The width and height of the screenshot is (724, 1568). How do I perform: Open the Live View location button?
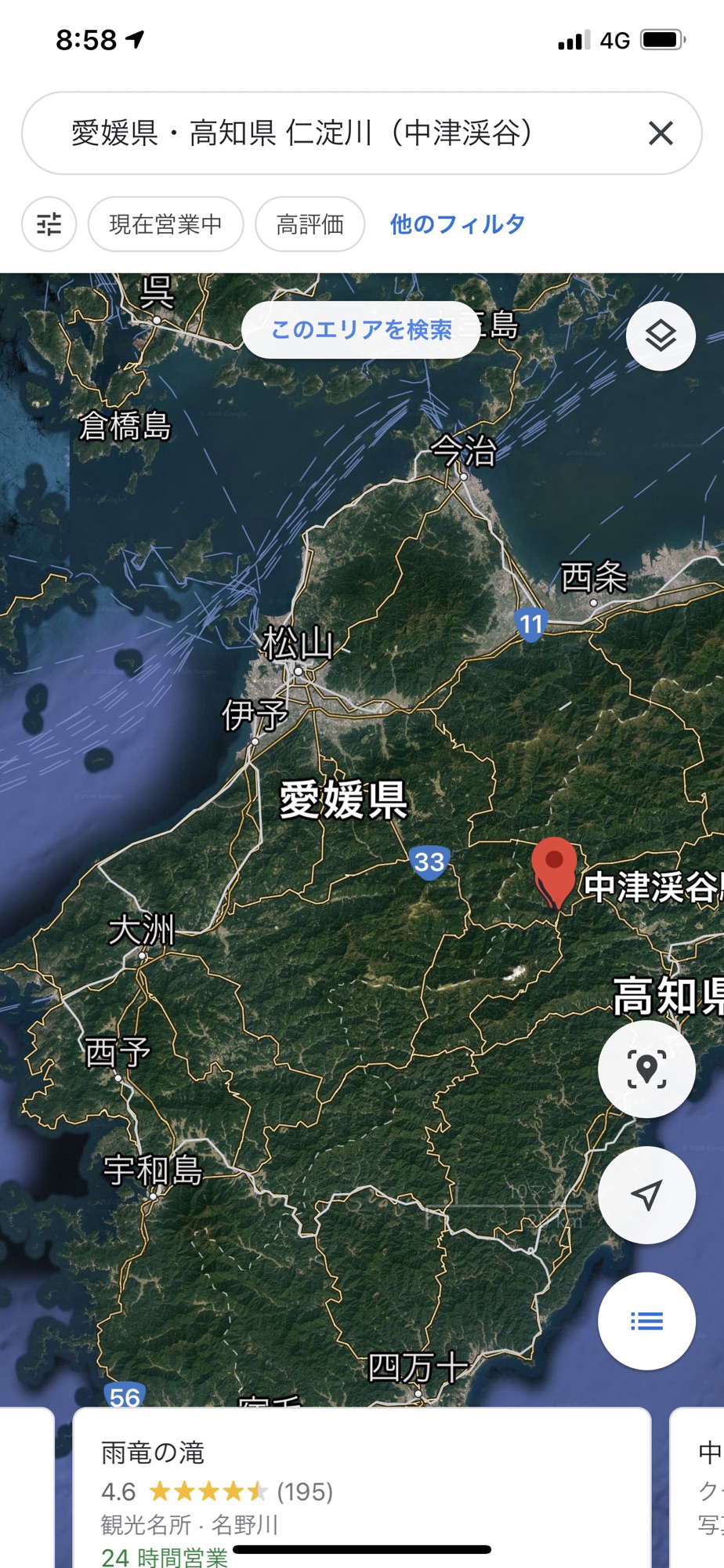(x=646, y=1069)
